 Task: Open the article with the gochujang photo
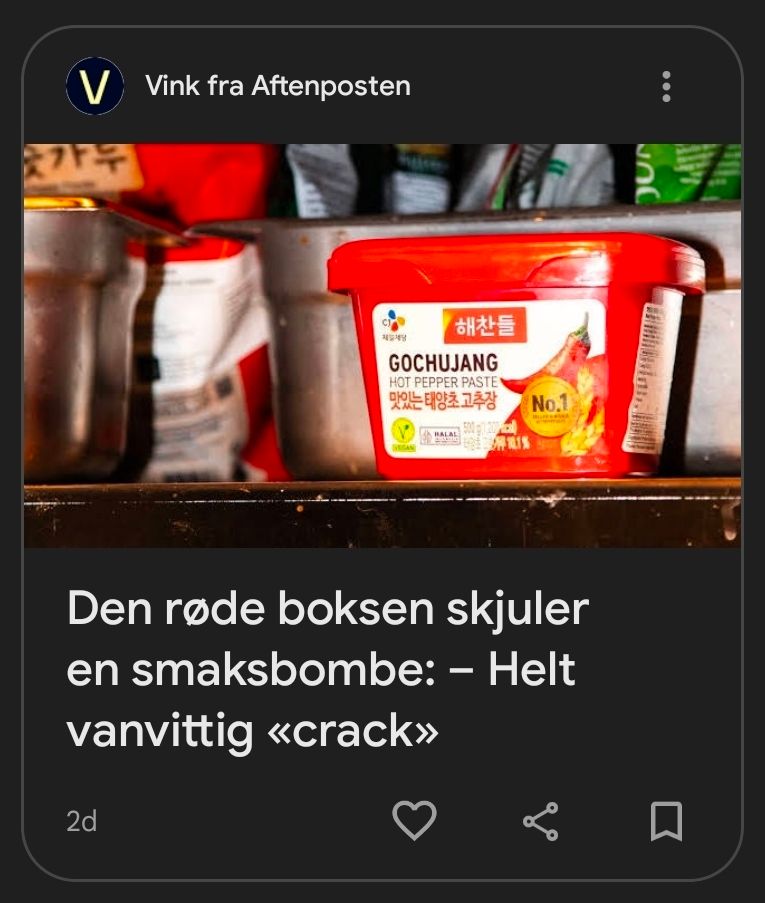coord(382,345)
